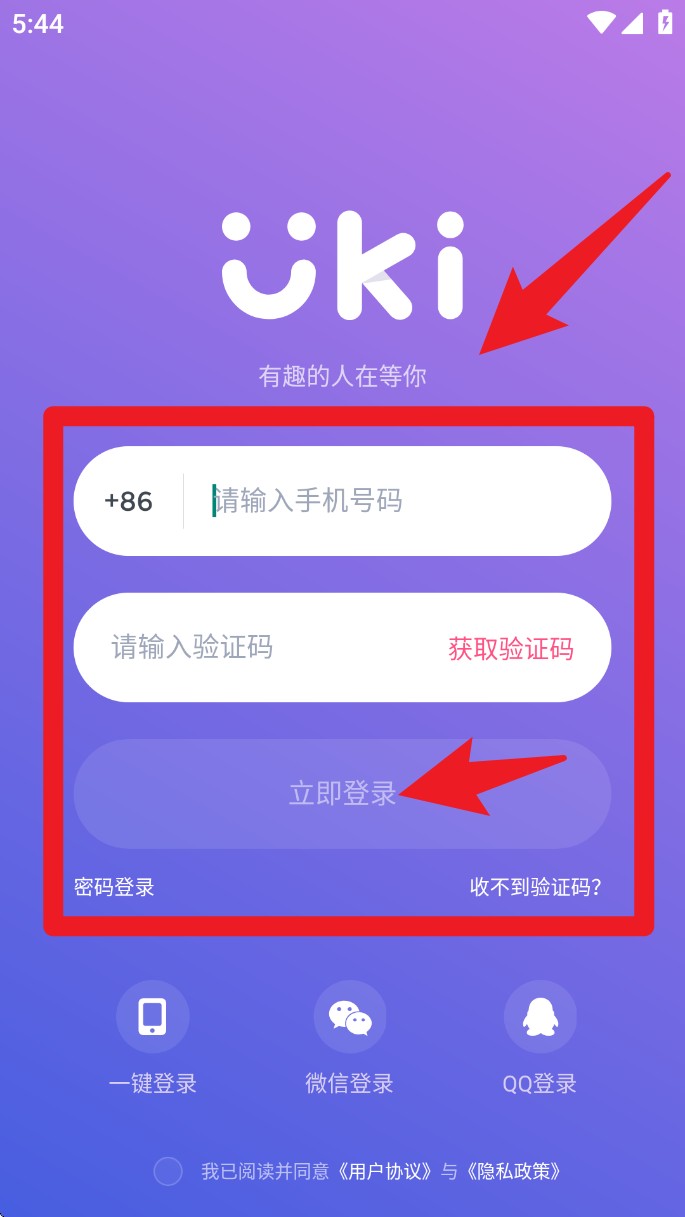Image resolution: width=685 pixels, height=1217 pixels.
Task: Switch to 密码登录 password login
Action: (x=114, y=887)
